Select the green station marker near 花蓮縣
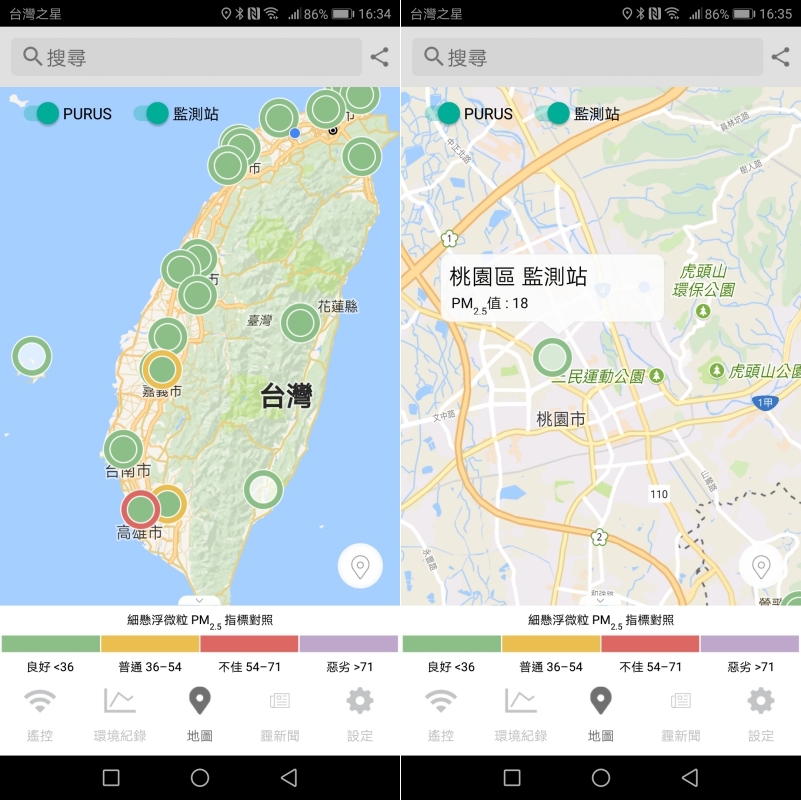The width and height of the screenshot is (801, 800). pos(300,322)
